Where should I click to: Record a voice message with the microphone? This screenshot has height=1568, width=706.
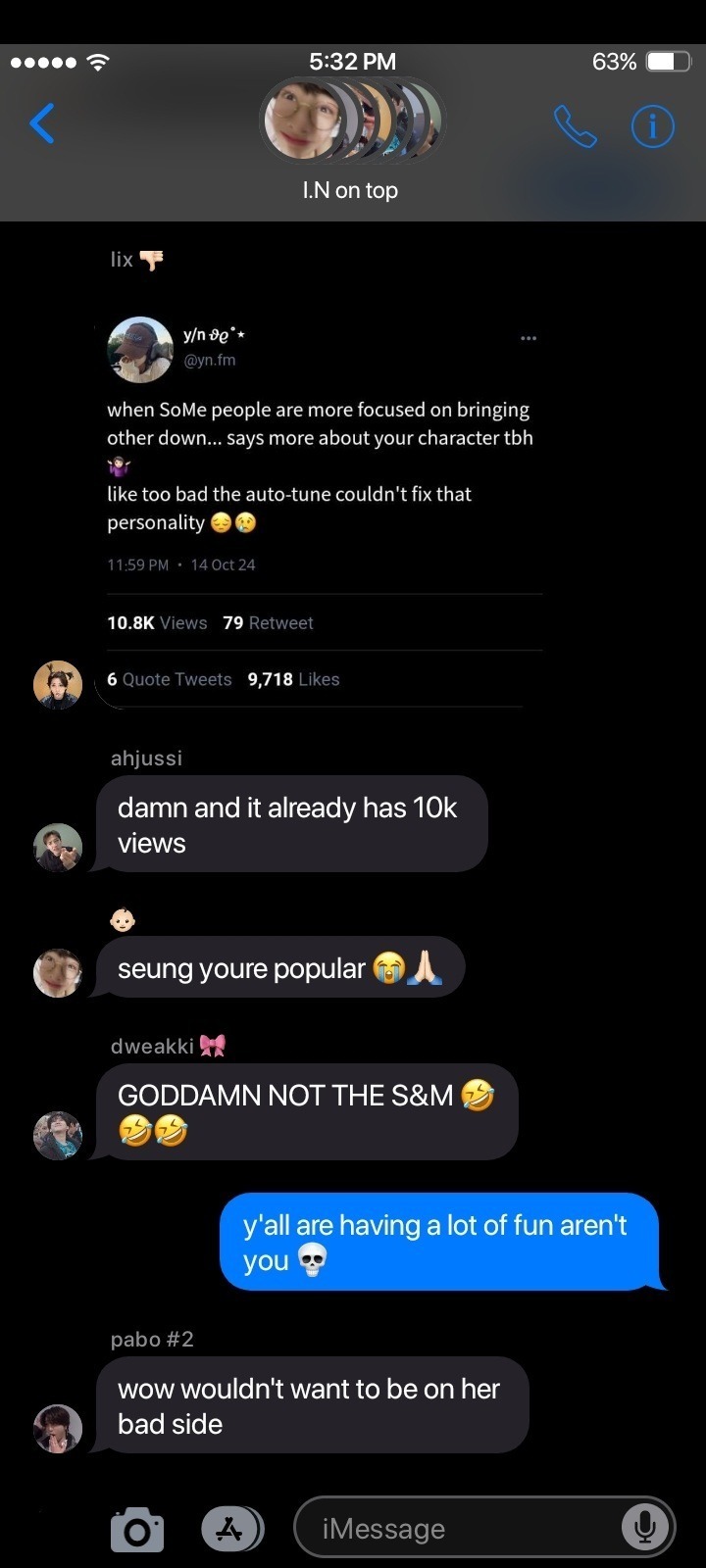click(x=644, y=1527)
